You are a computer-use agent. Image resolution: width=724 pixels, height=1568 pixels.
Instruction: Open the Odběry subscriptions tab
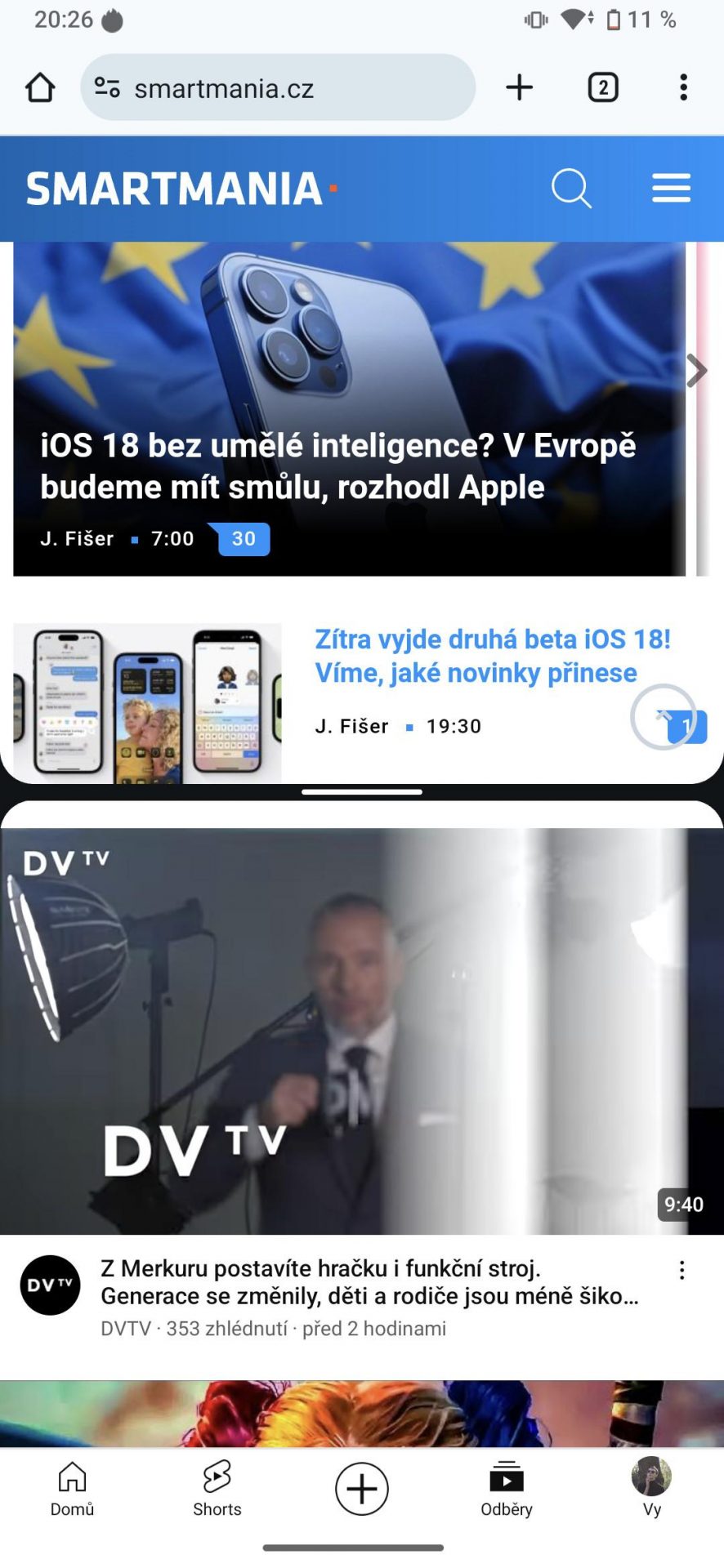507,1488
